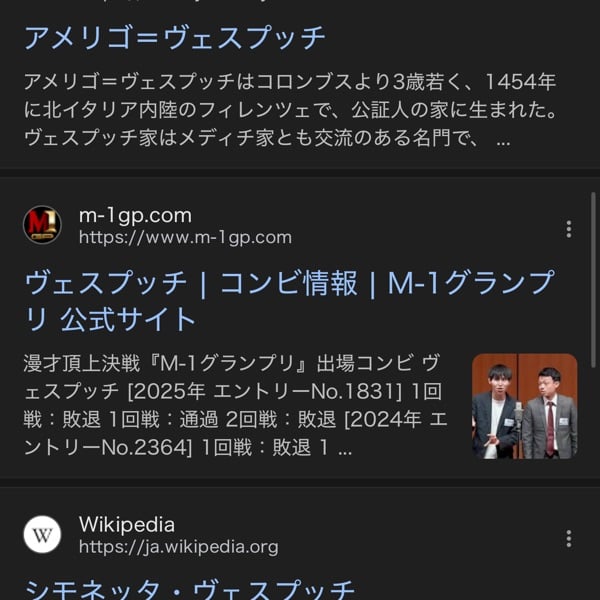Open the シモネッタ・ヴェスプッチ Wikipedia result link
Image resolution: width=600 pixels, height=600 pixels.
pyautogui.click(x=190, y=588)
